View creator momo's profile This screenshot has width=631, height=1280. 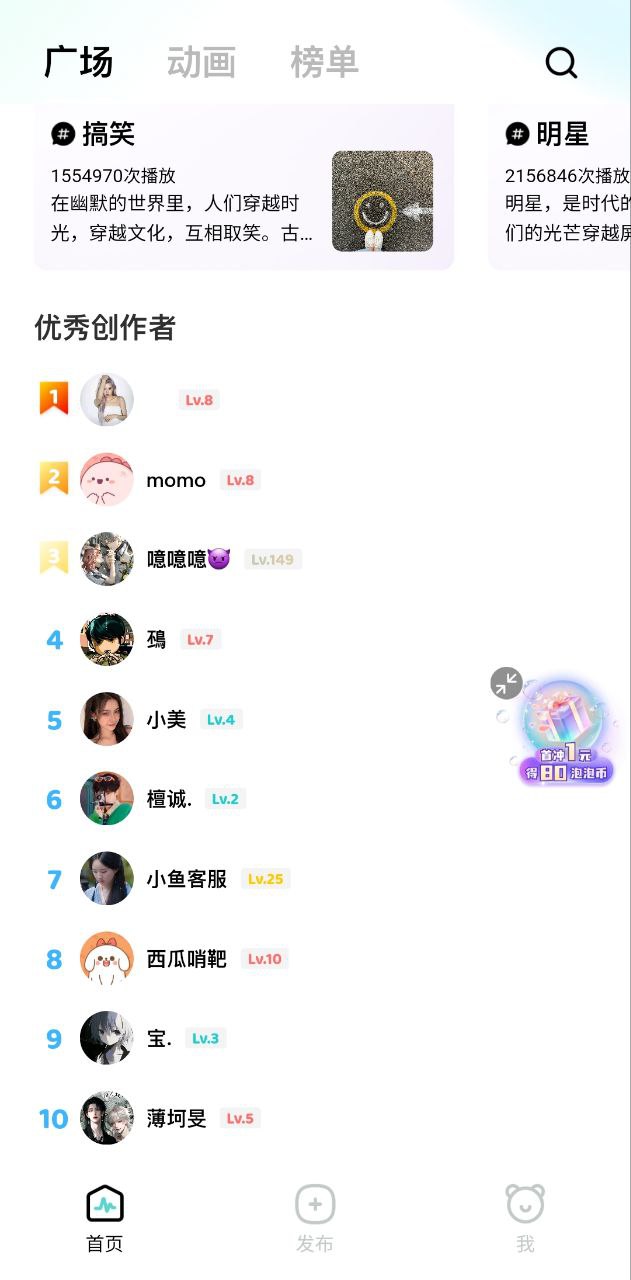[176, 480]
